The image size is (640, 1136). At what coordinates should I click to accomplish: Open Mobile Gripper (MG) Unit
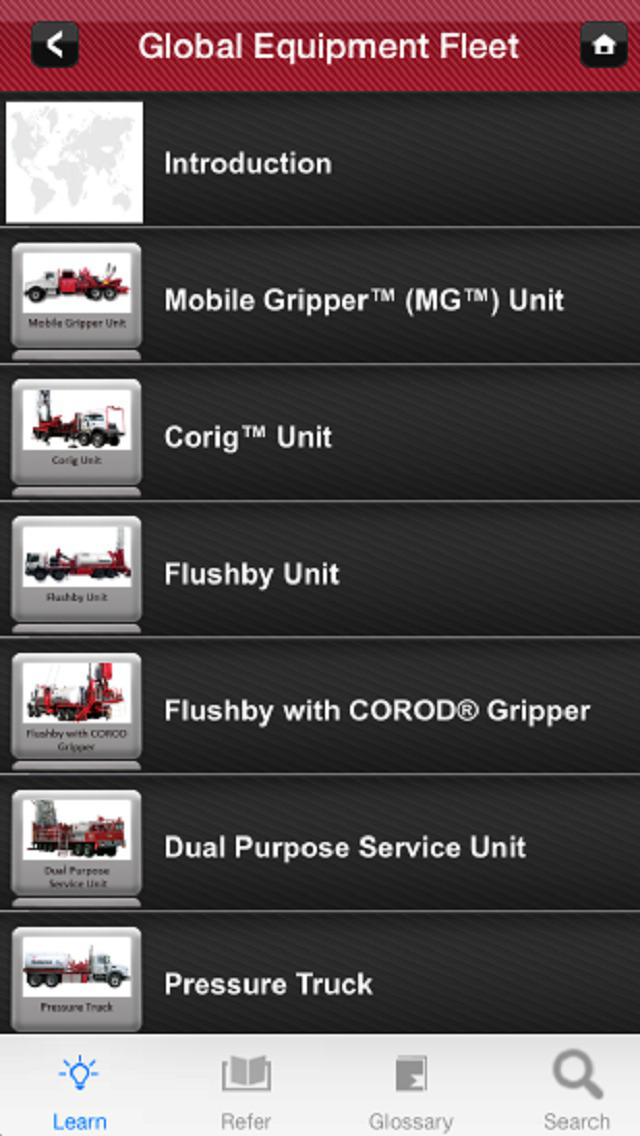pos(320,300)
